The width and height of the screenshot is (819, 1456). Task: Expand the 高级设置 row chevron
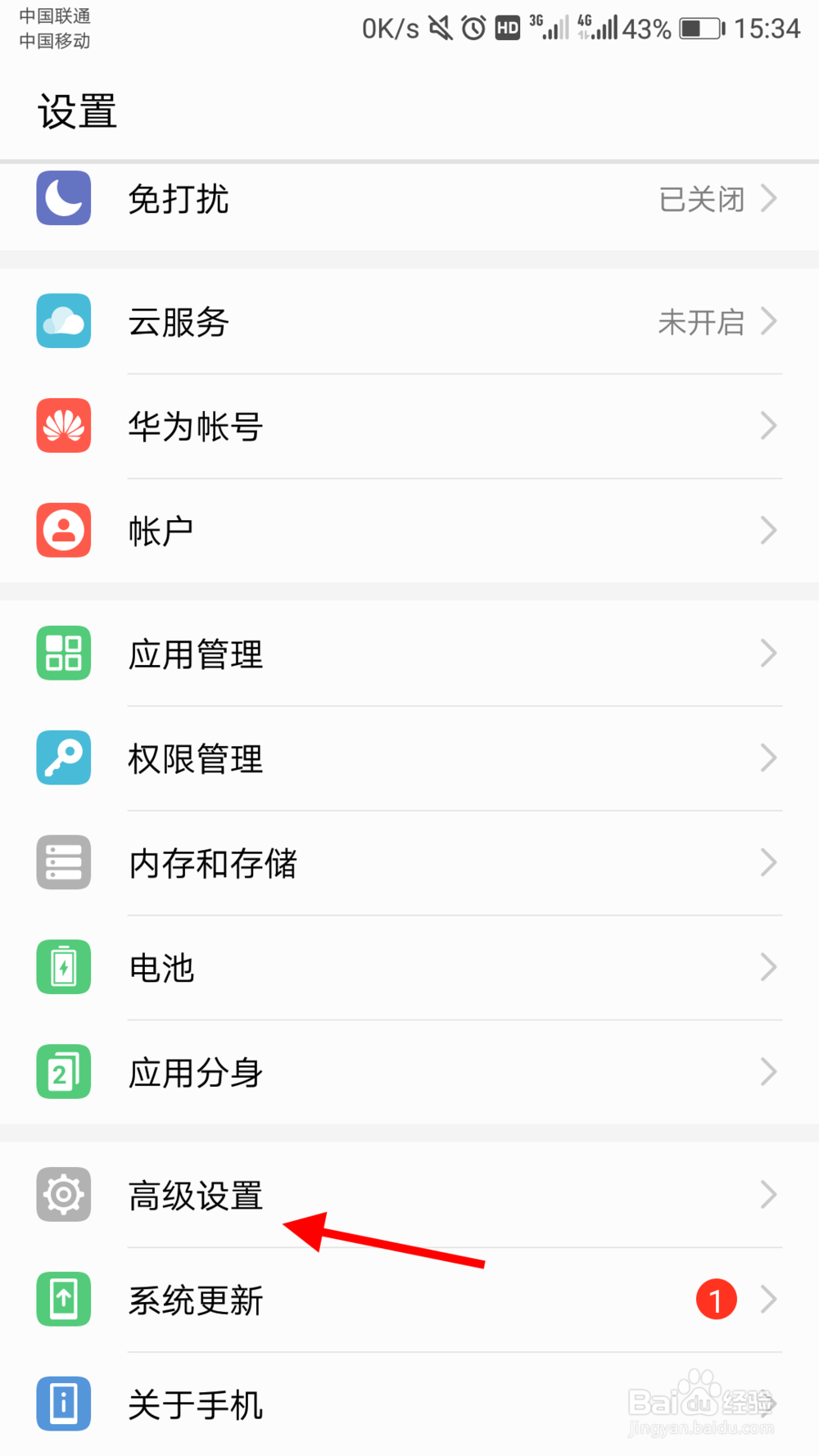tap(768, 1194)
